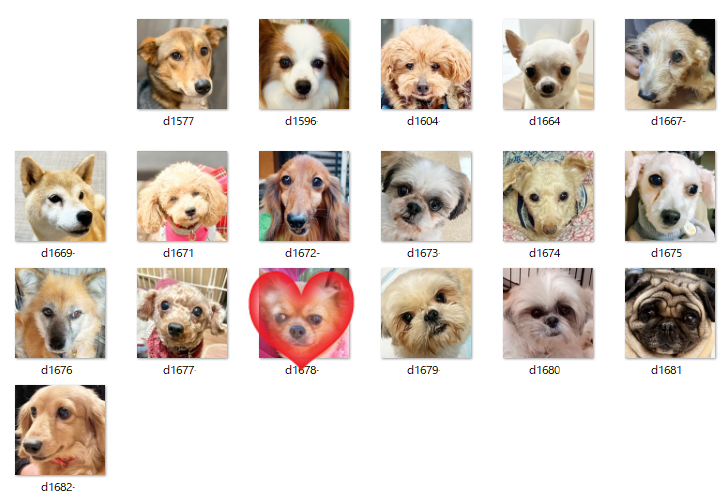The width and height of the screenshot is (728, 501).
Task: Open the d1675 white dog image
Action: pos(670,197)
